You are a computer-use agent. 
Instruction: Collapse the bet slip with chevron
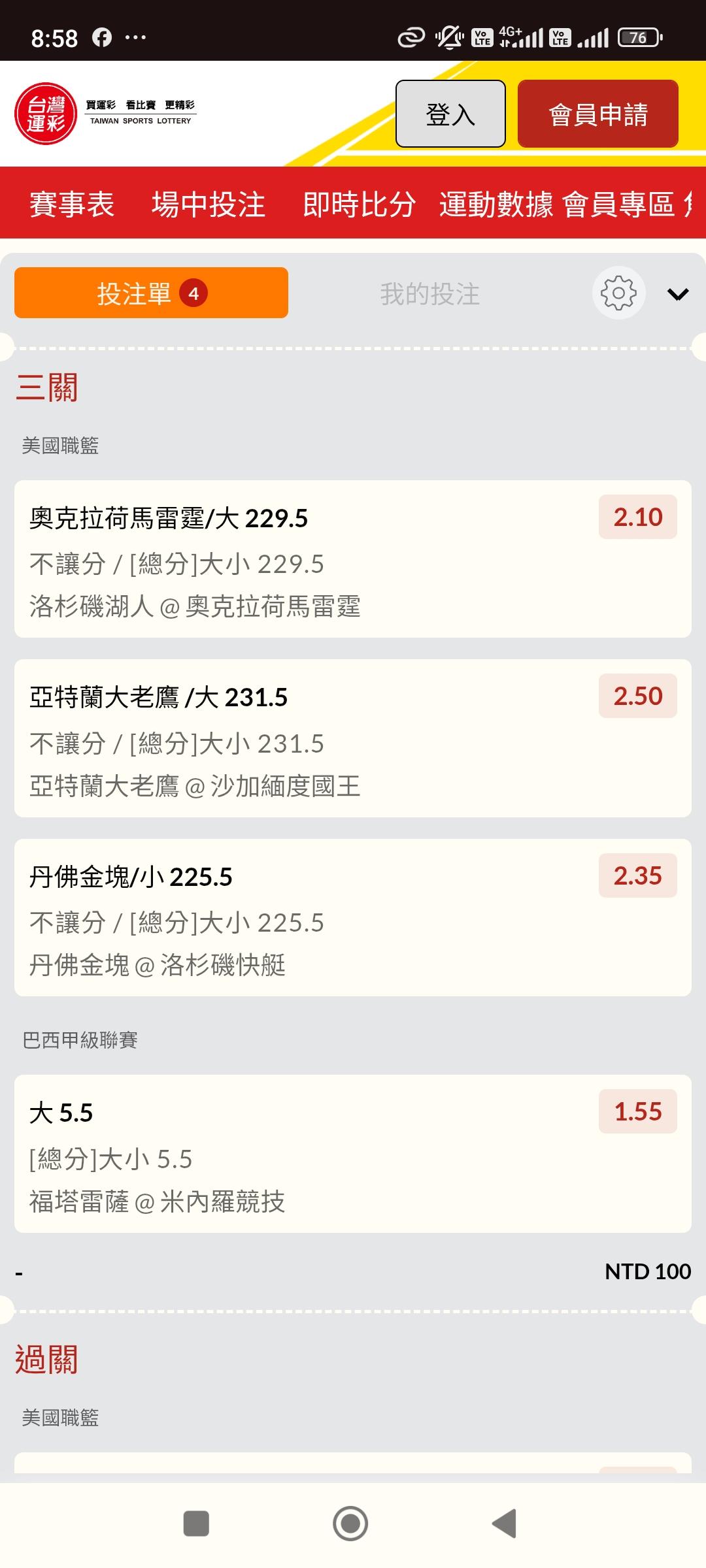click(x=678, y=295)
